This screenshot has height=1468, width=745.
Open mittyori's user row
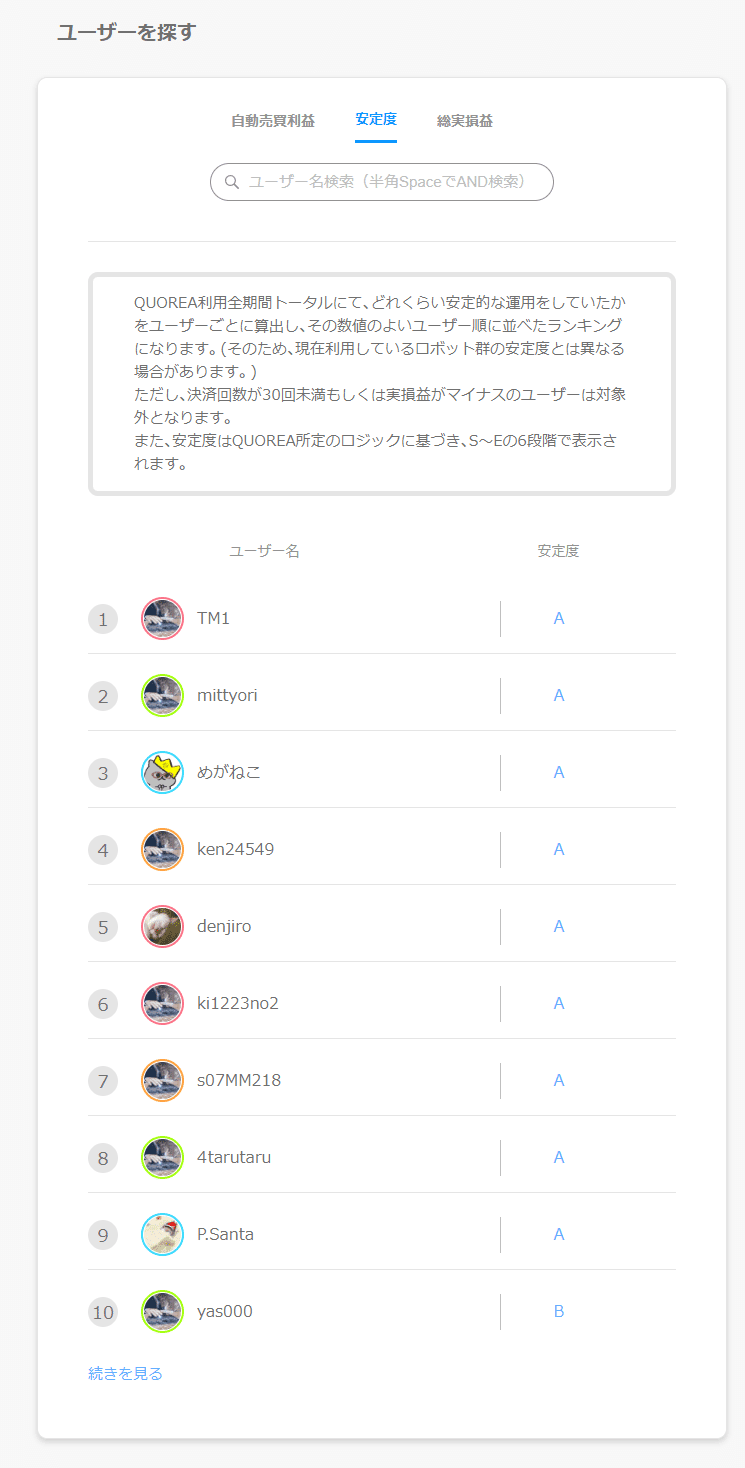382,695
